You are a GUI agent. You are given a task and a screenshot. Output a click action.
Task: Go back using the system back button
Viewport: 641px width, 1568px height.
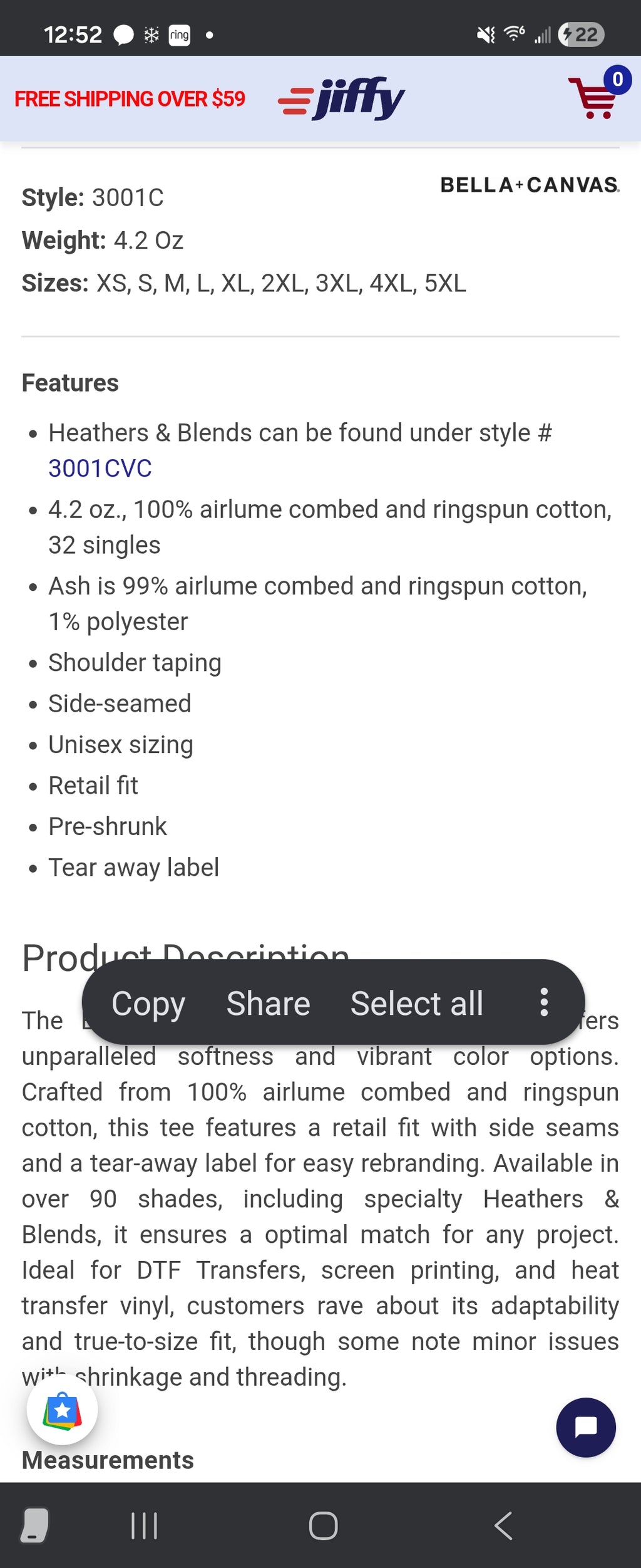pyautogui.click(x=503, y=1525)
